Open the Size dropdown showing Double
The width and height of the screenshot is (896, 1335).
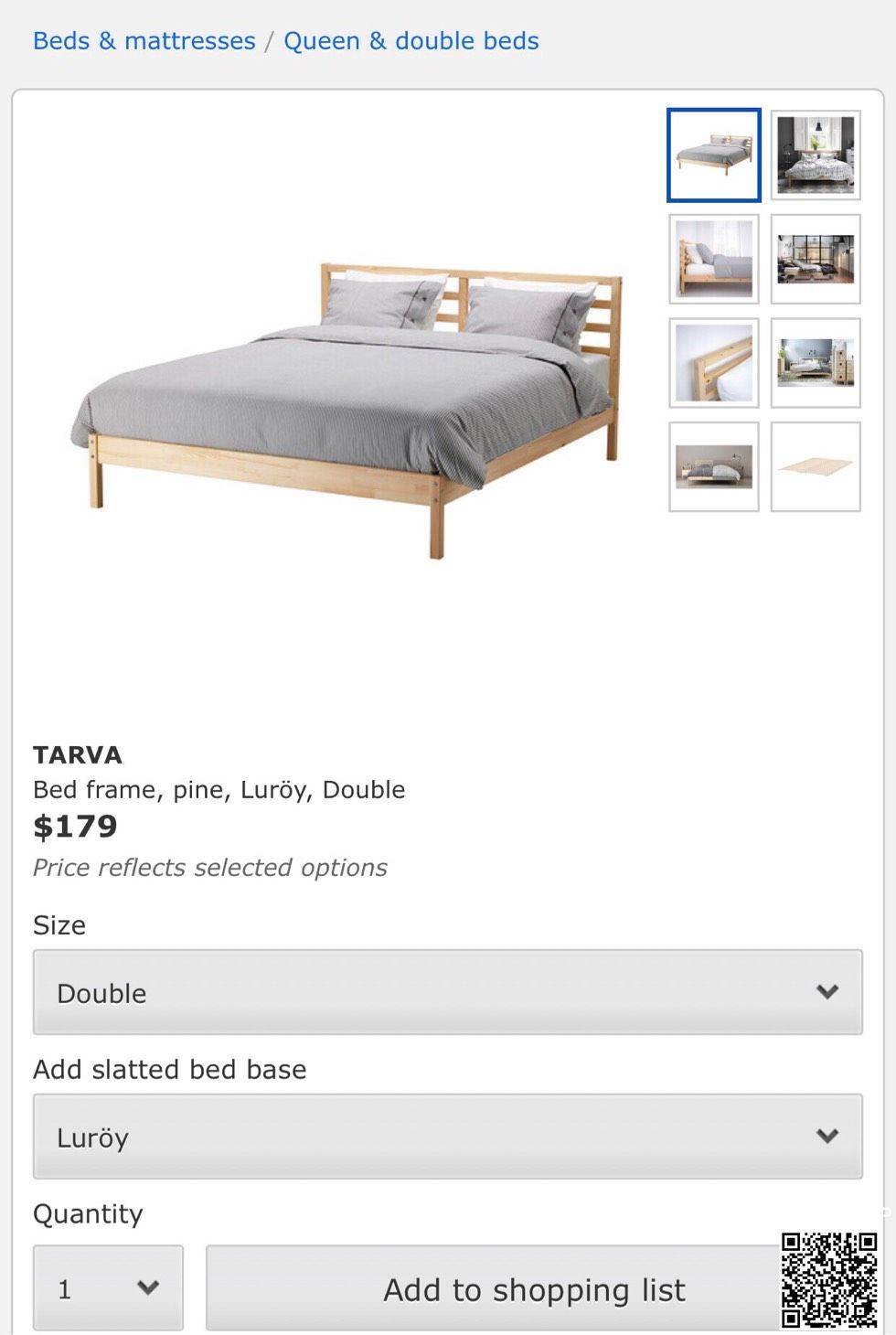pos(447,992)
